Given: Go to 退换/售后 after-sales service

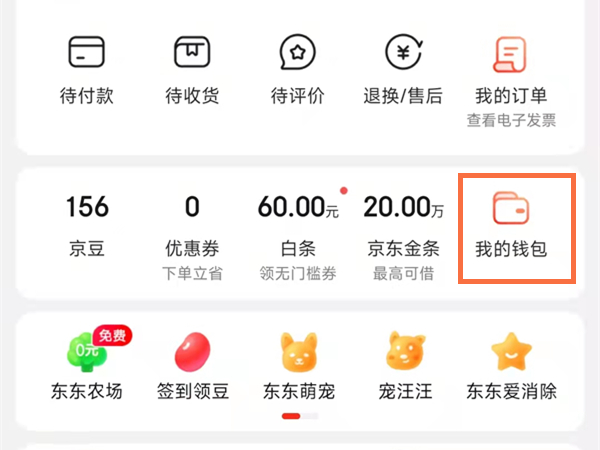Looking at the screenshot, I should (403, 68).
